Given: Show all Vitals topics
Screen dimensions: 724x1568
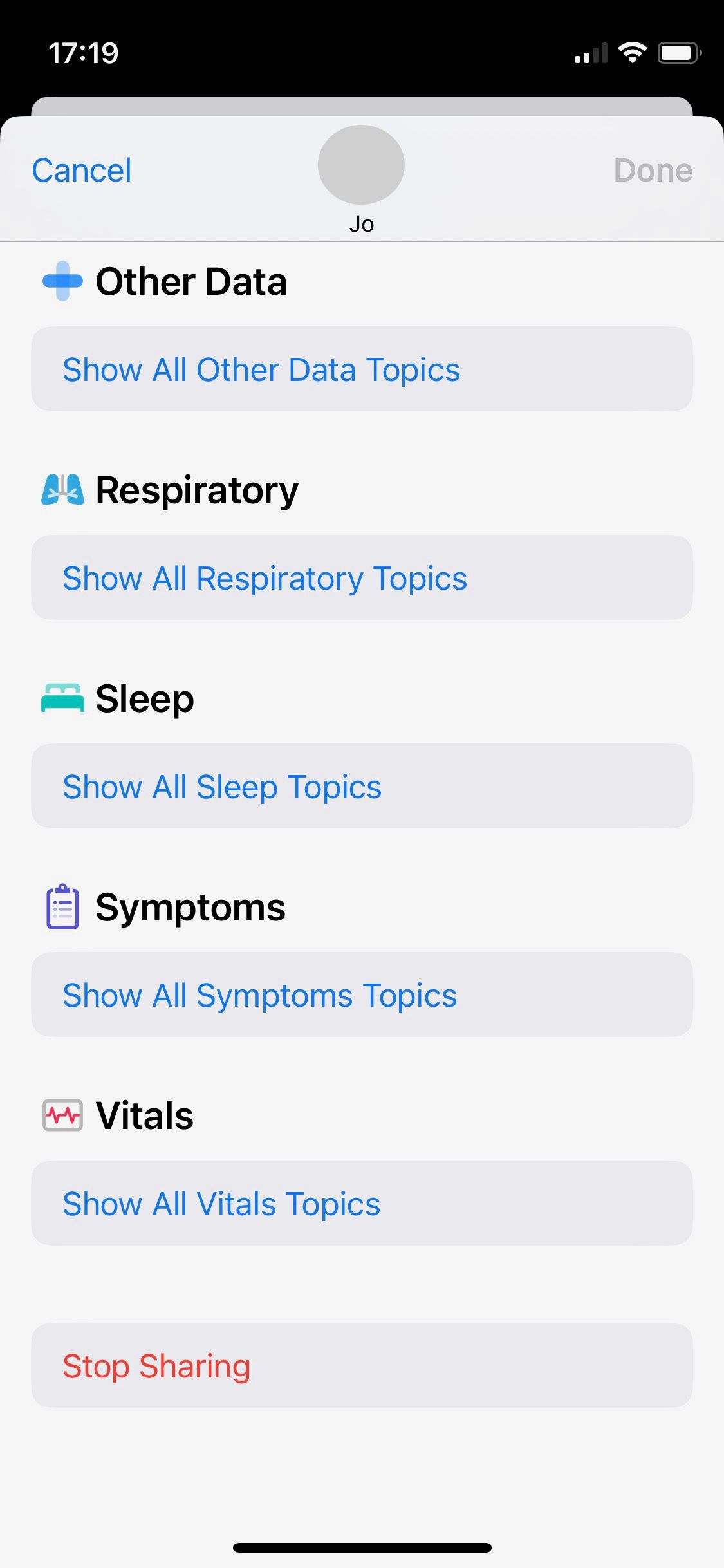Looking at the screenshot, I should (x=361, y=1204).
